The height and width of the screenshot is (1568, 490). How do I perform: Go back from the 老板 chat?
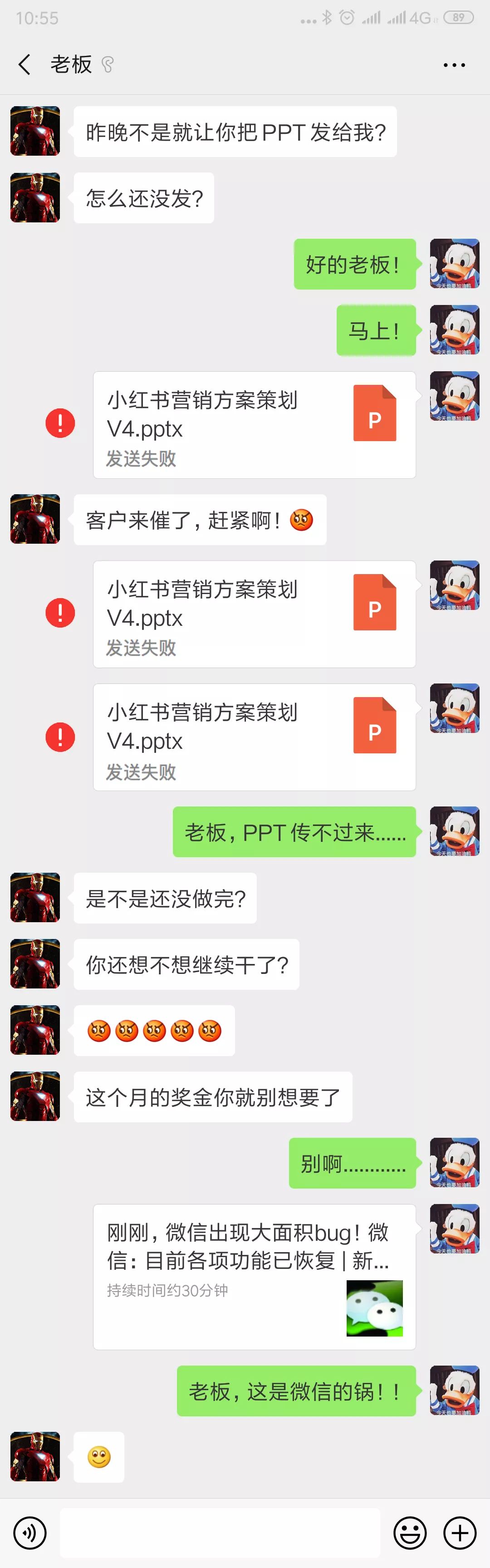pos(24,64)
